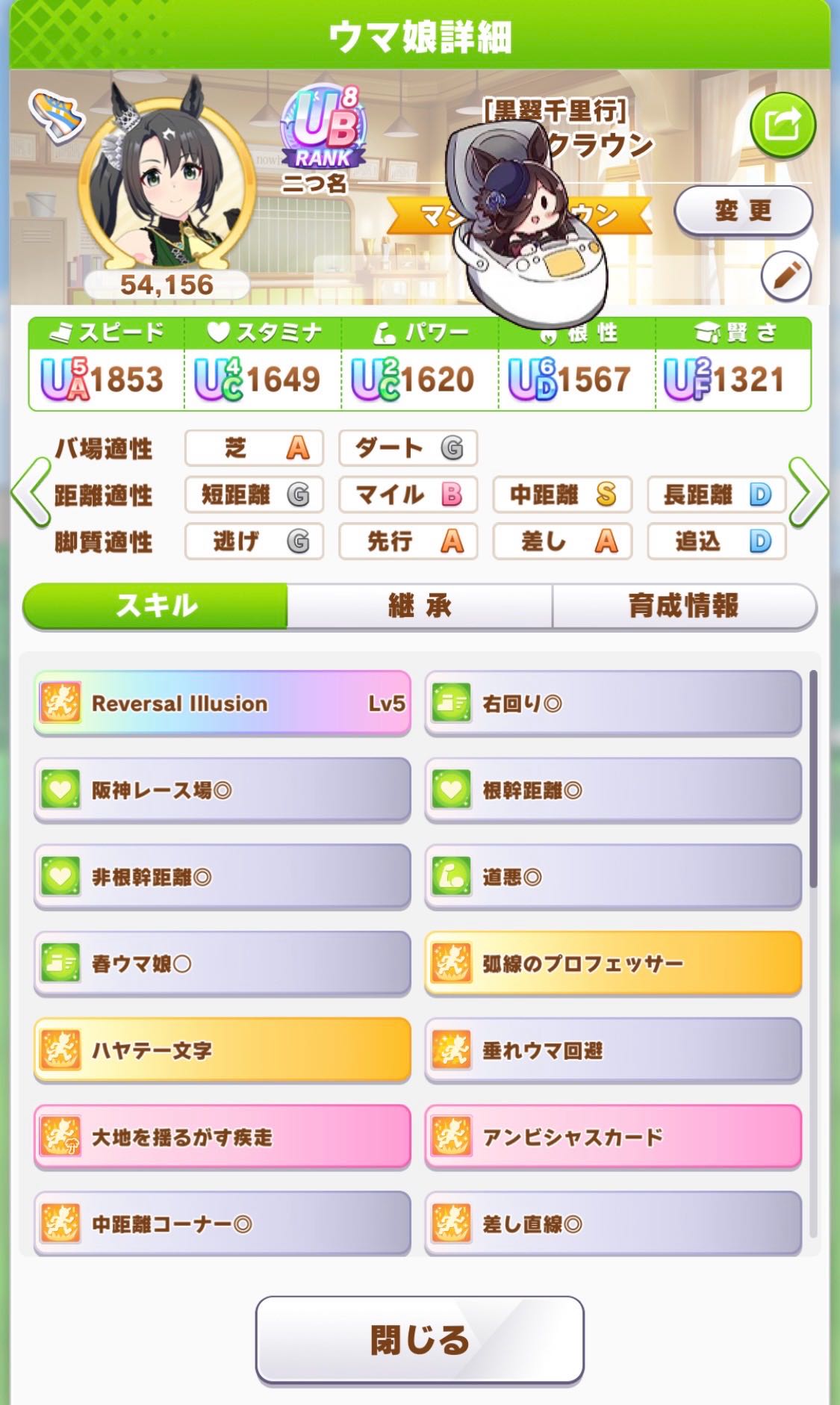Go to previous character with left arrow
The width and height of the screenshot is (840, 1405).
[x=31, y=493]
